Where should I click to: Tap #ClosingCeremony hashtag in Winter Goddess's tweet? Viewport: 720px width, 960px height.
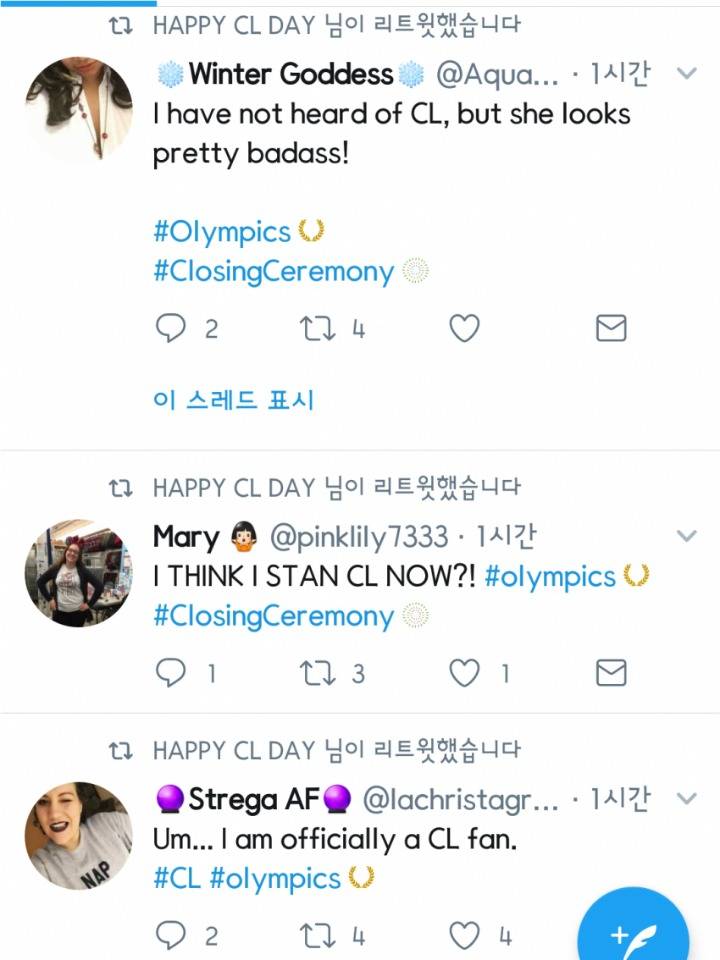click(273, 271)
